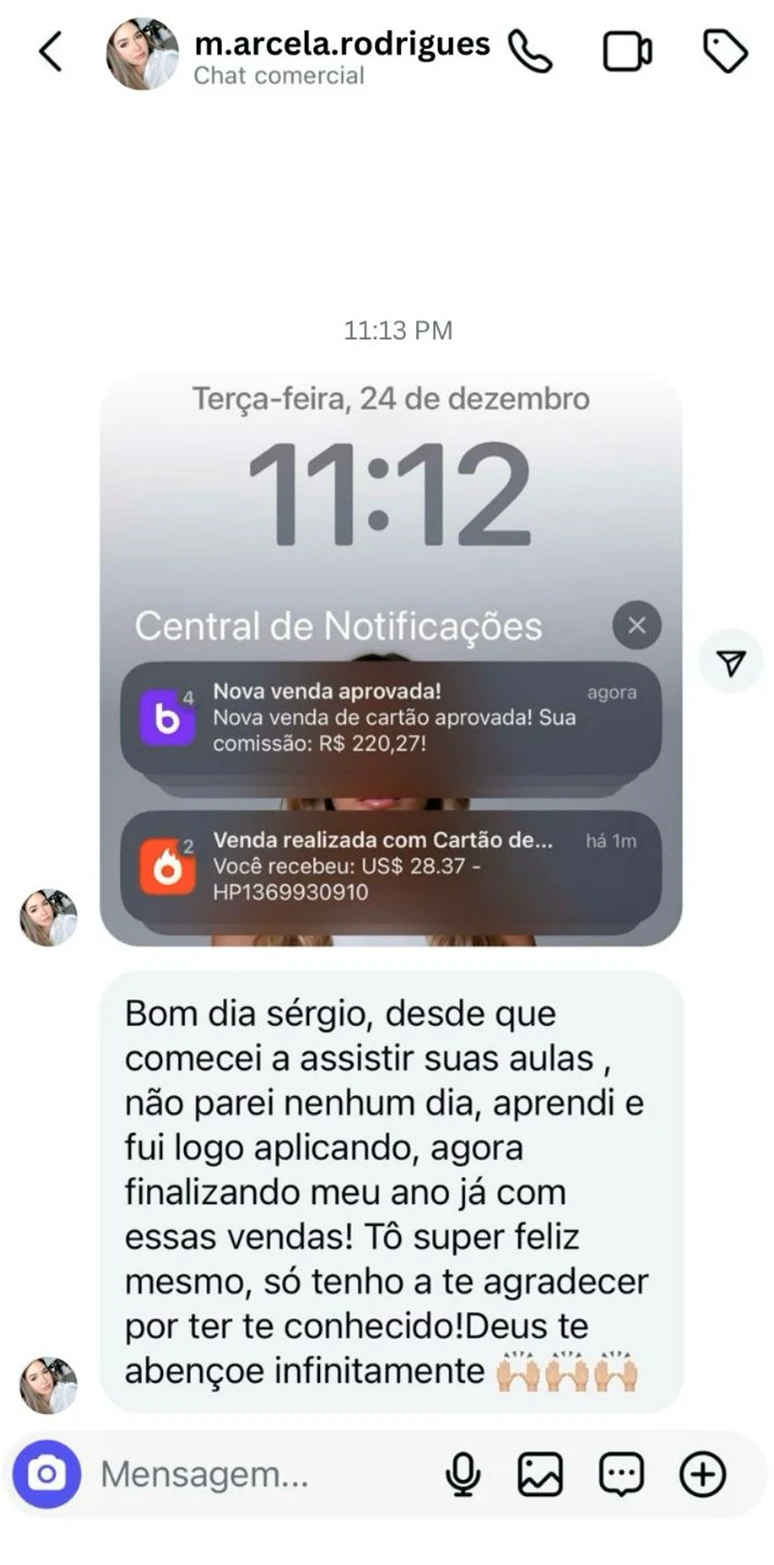Image resolution: width=774 pixels, height=1565 pixels.
Task: Open the stickers picker
Action: pos(621,1471)
